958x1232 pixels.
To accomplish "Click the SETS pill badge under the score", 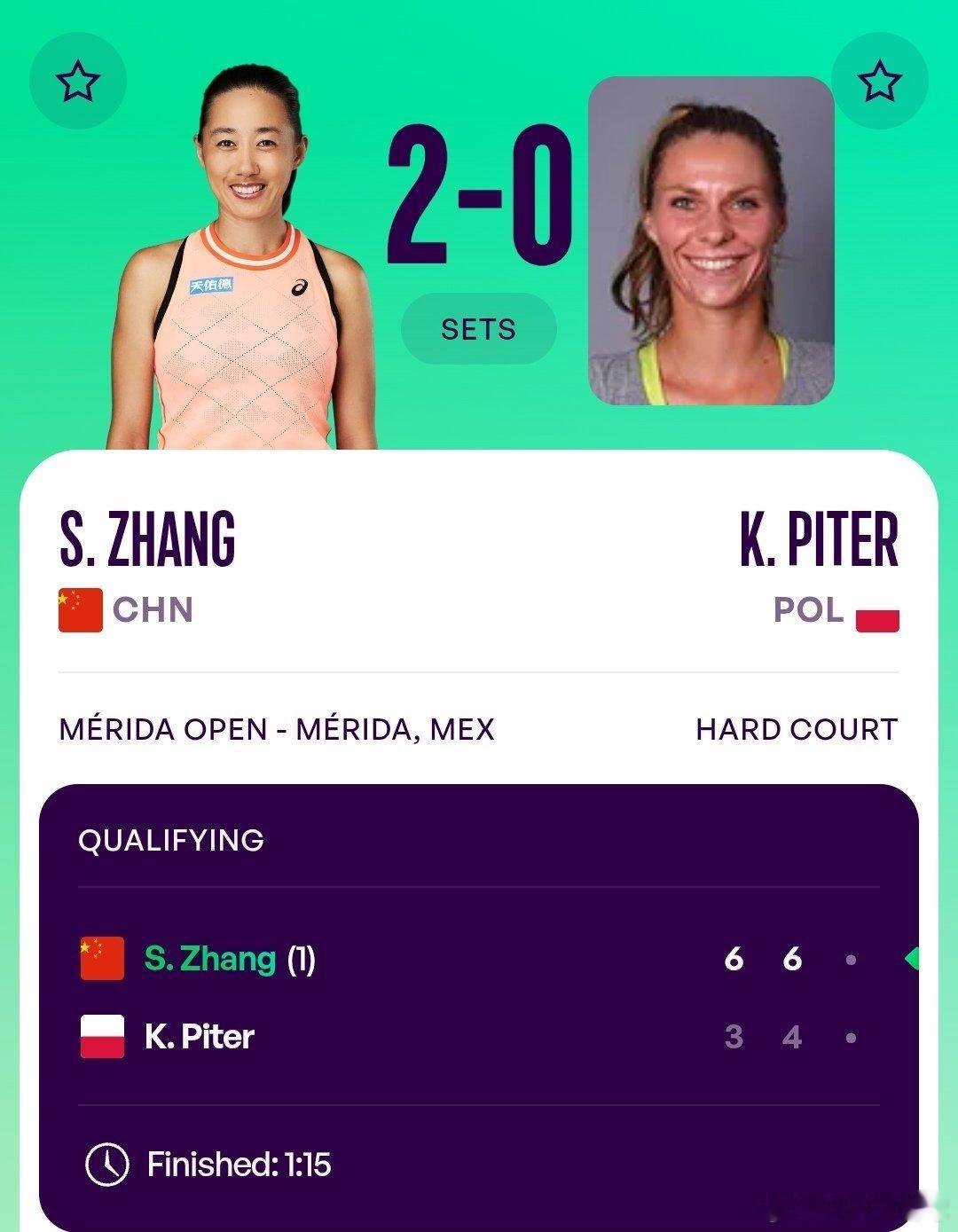I will point(478,328).
